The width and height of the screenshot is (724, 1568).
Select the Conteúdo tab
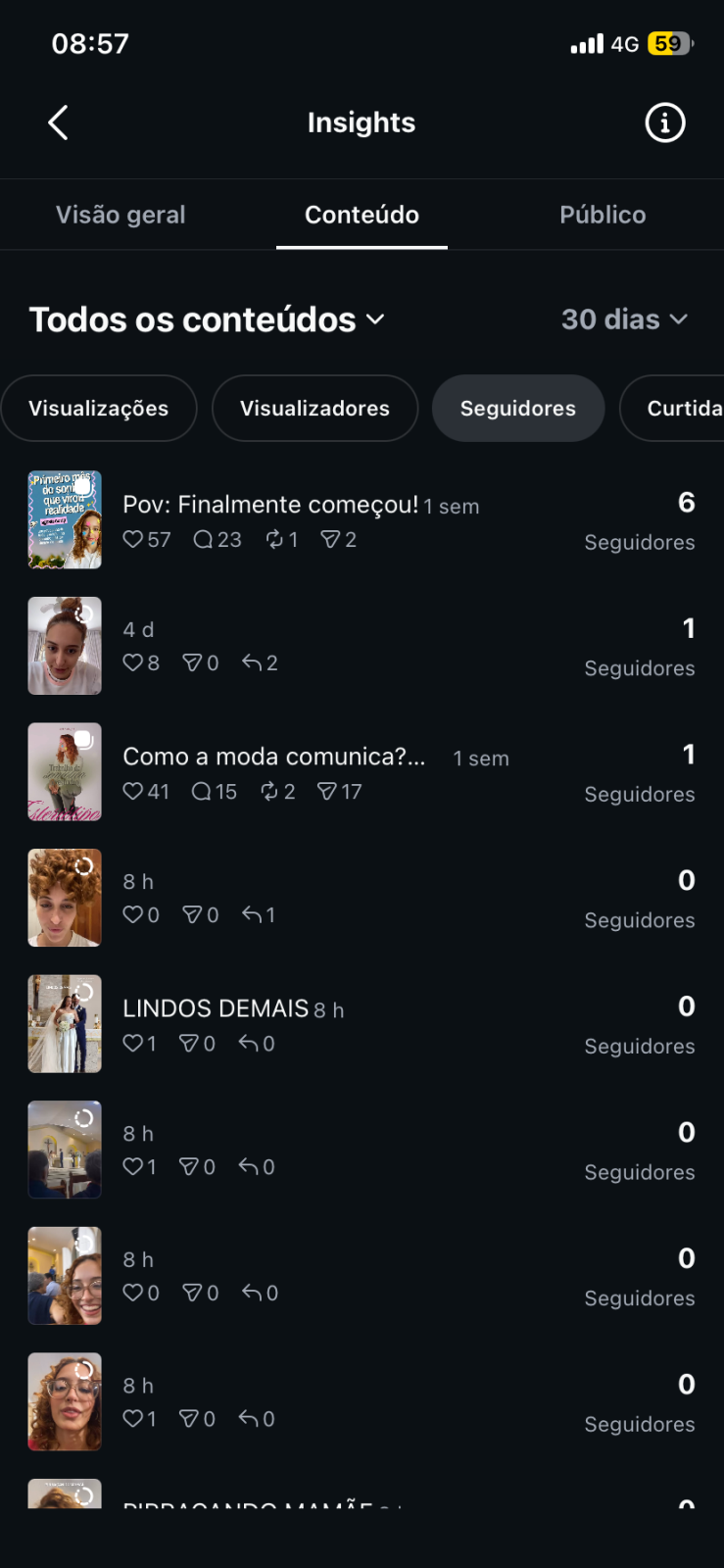pos(362,215)
